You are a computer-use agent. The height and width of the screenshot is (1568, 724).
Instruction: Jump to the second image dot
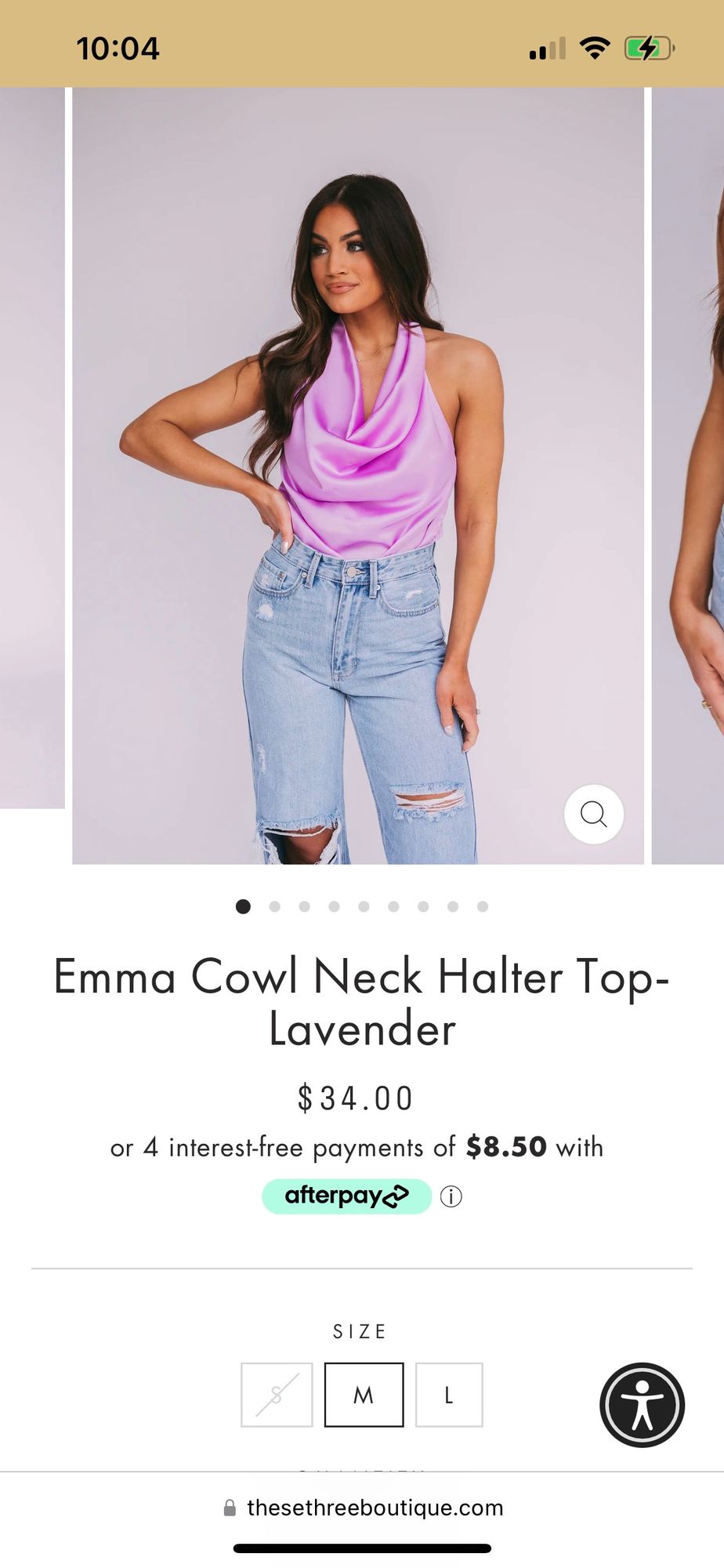(x=274, y=906)
